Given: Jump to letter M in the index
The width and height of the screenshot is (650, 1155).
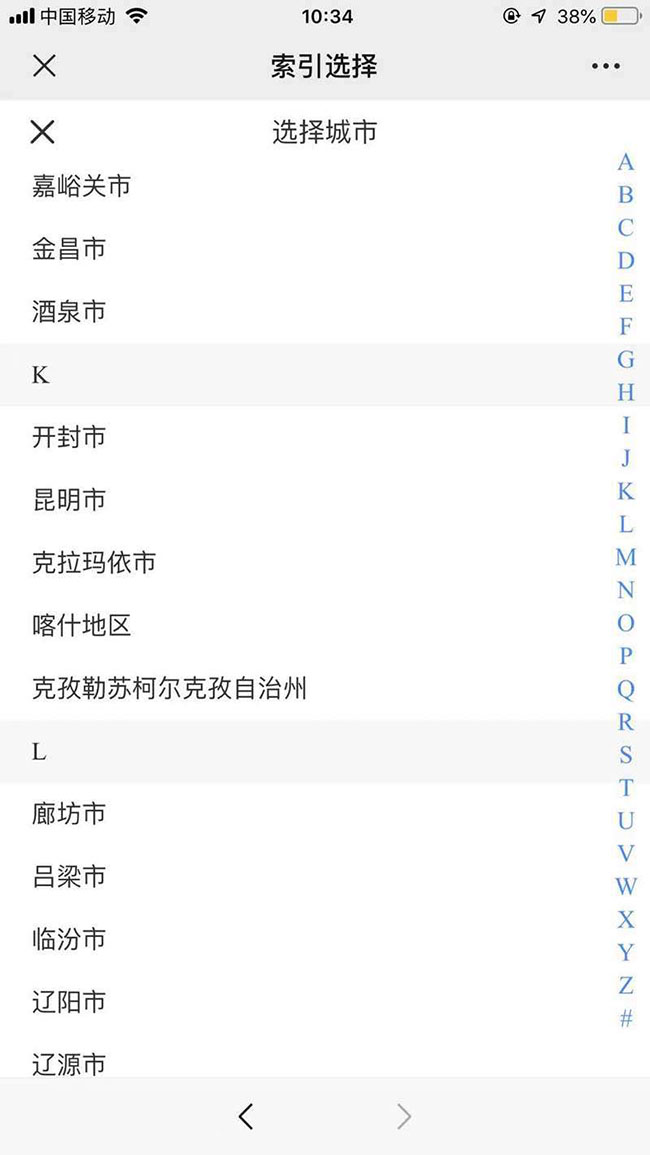Looking at the screenshot, I should click(625, 557).
